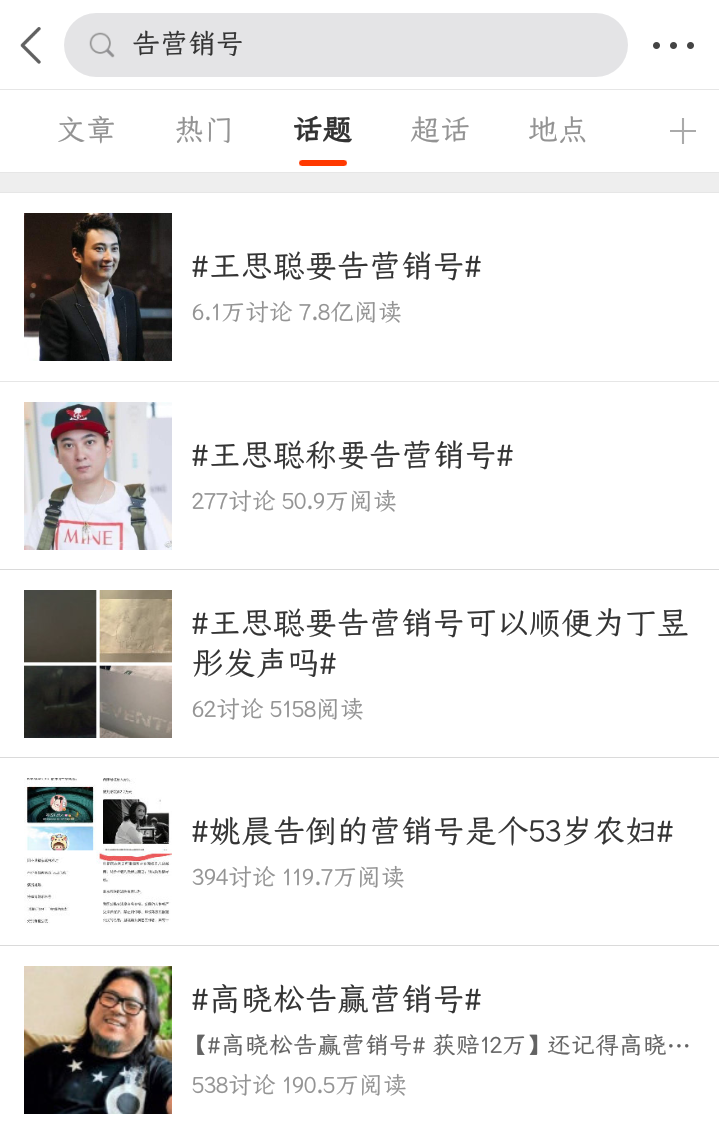Switch to the 地点 tab
The image size is (719, 1125).
click(x=557, y=130)
